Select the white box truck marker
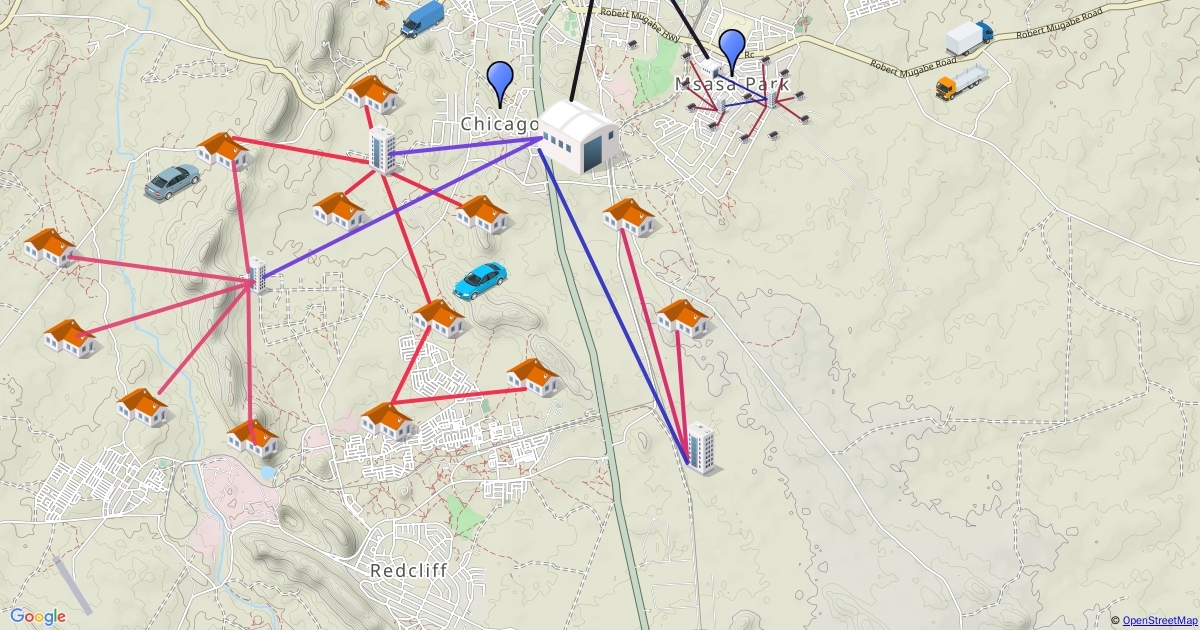Viewport: 1200px width, 630px height. (x=969, y=38)
